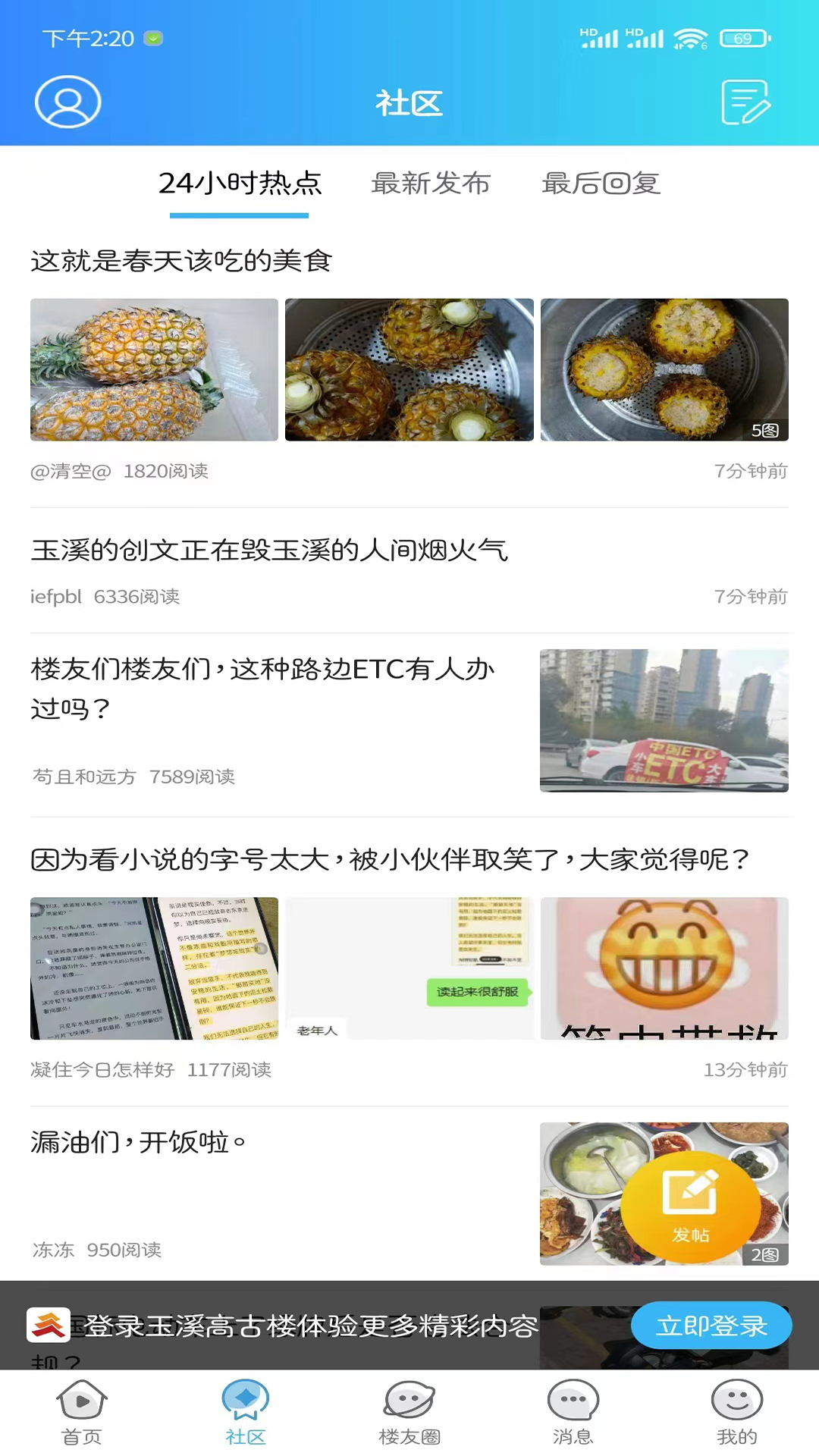View the ETC car photo thumbnail
819x1456 pixels.
point(664,719)
